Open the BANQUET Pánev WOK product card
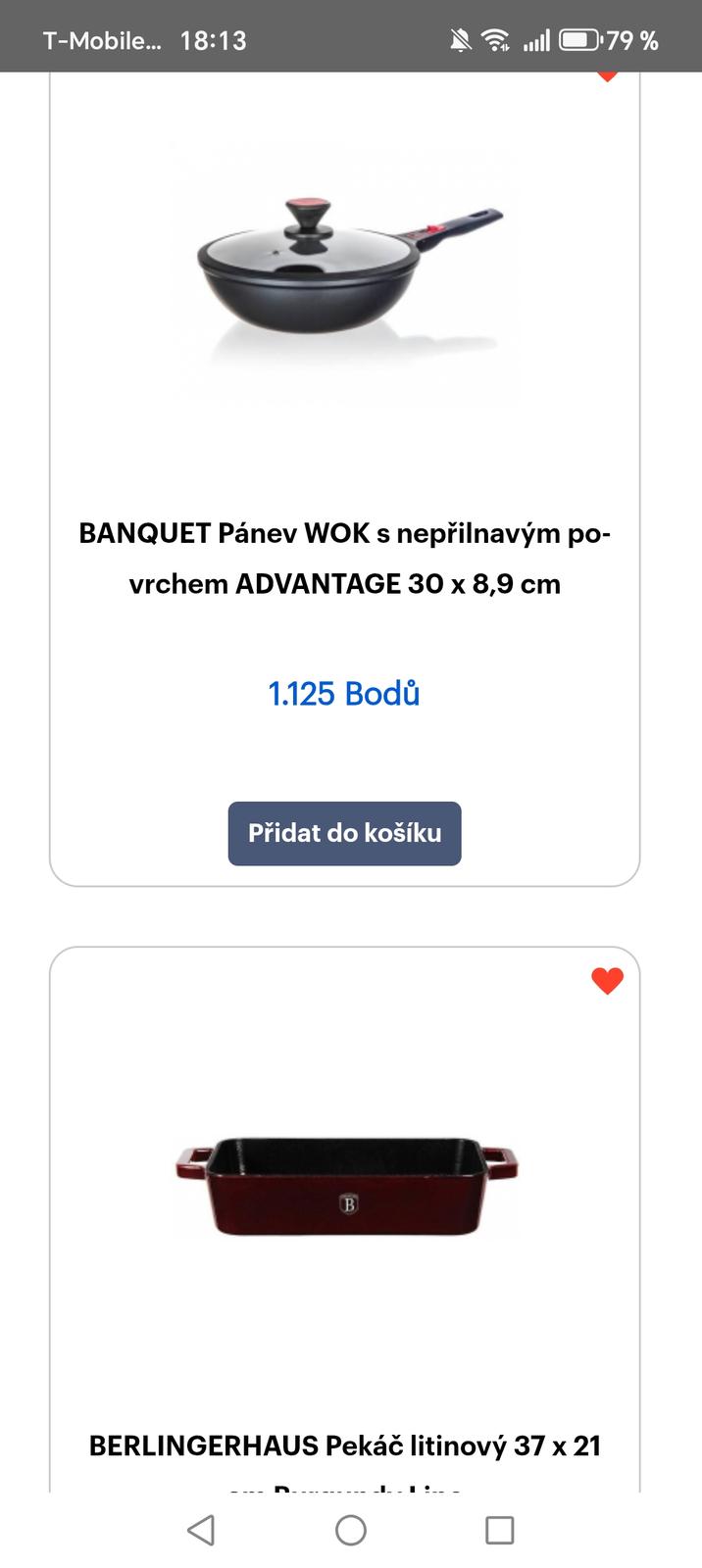The height and width of the screenshot is (1568, 702). [344, 559]
